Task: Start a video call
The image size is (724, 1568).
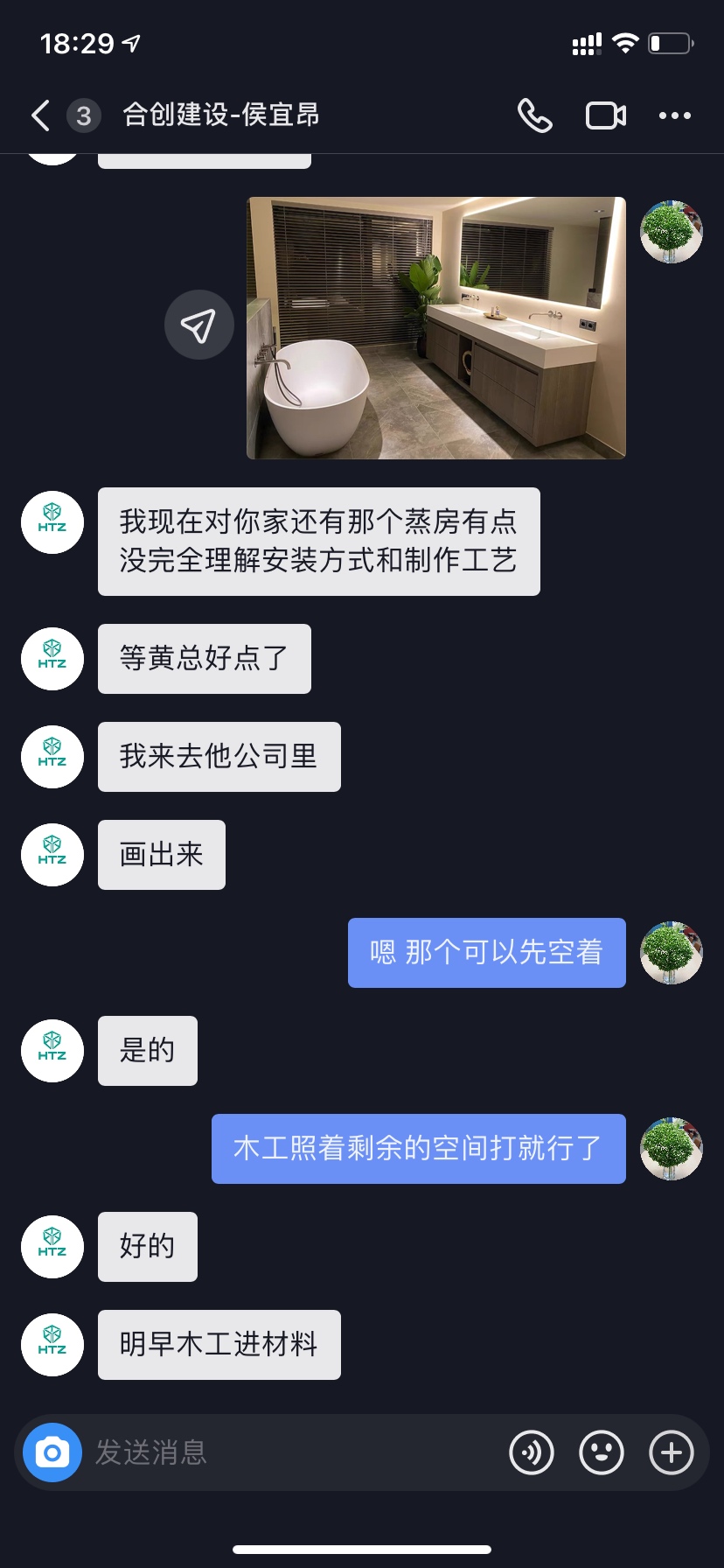Action: click(605, 115)
